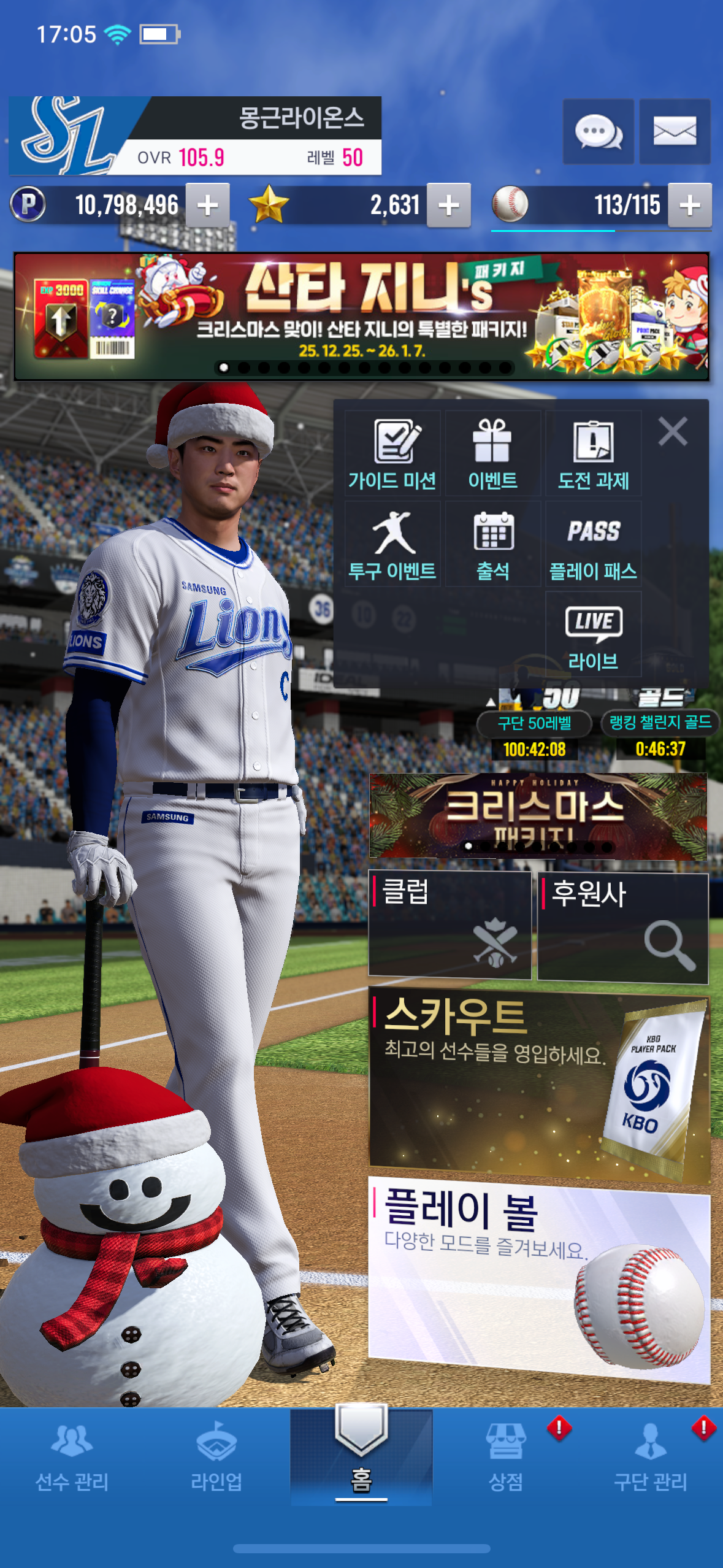723x1568 pixels.
Task: Open 플레이 패스
Action: pyautogui.click(x=593, y=545)
